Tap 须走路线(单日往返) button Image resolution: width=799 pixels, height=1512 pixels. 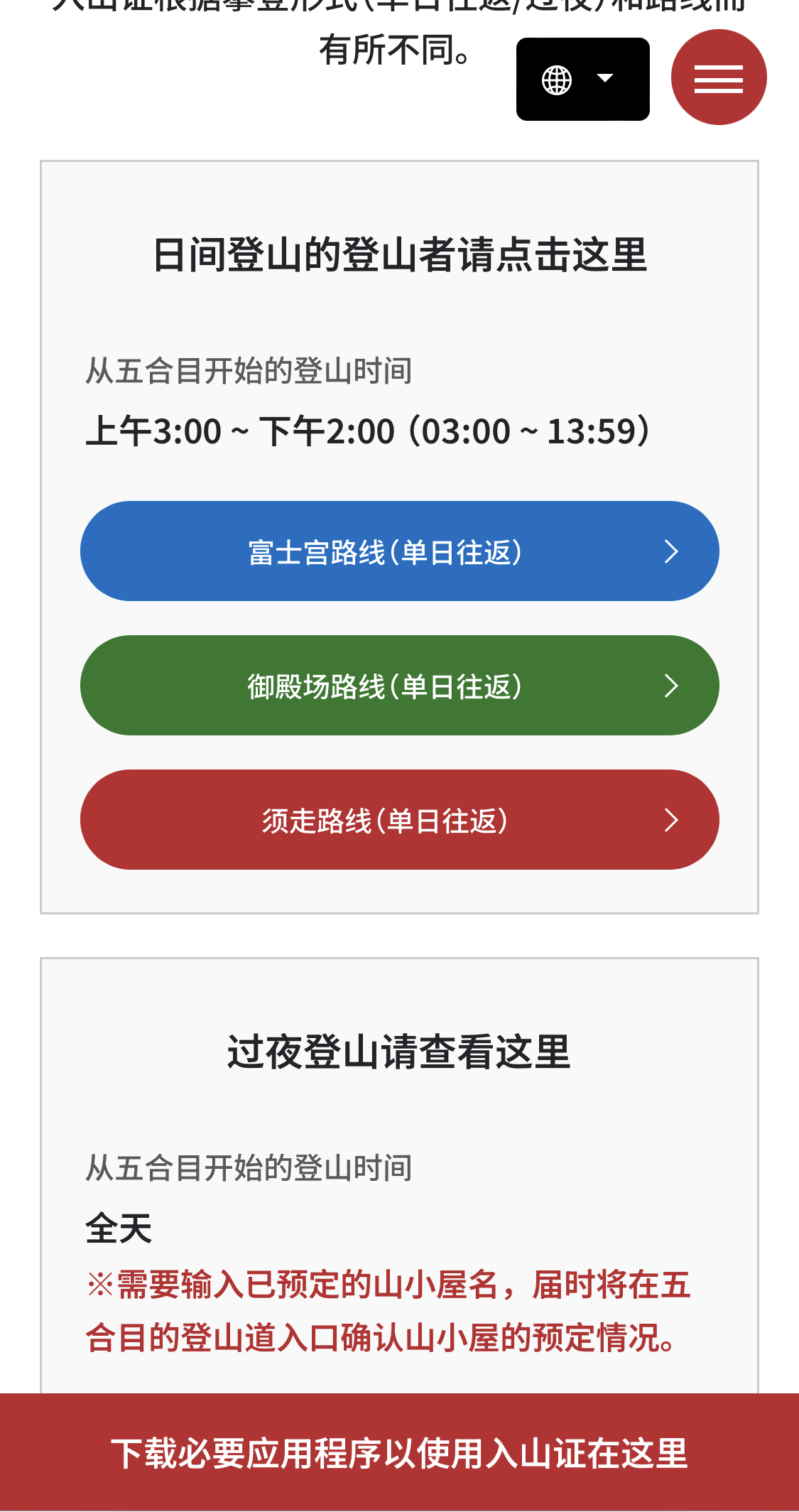(x=399, y=820)
